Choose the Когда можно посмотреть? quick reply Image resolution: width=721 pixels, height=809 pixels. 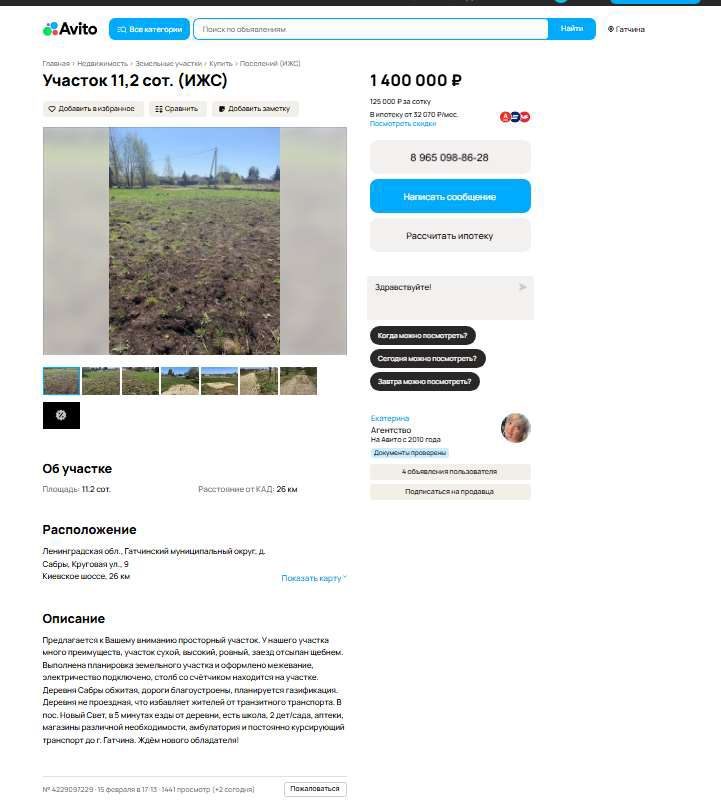[x=423, y=335]
